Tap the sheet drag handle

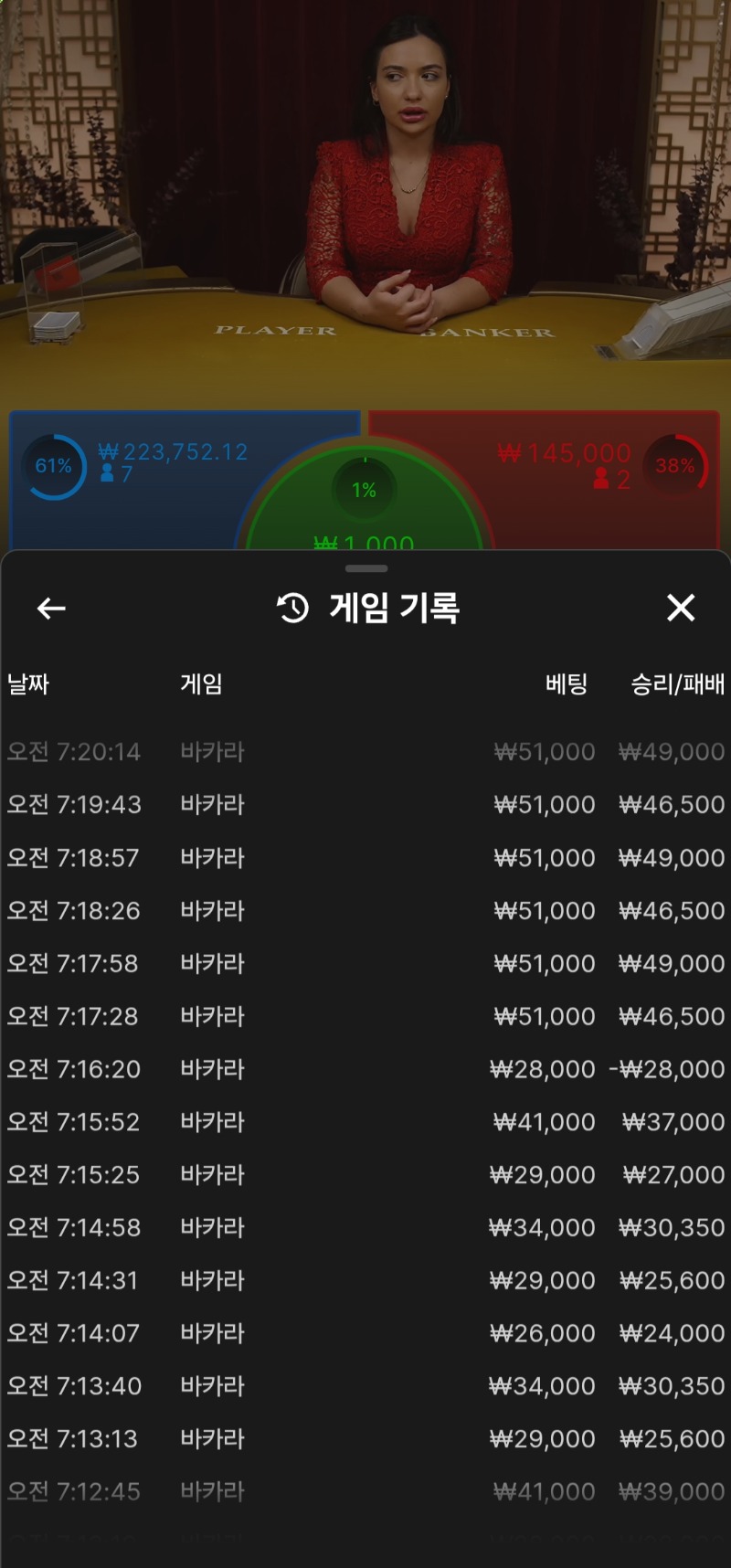(x=366, y=568)
